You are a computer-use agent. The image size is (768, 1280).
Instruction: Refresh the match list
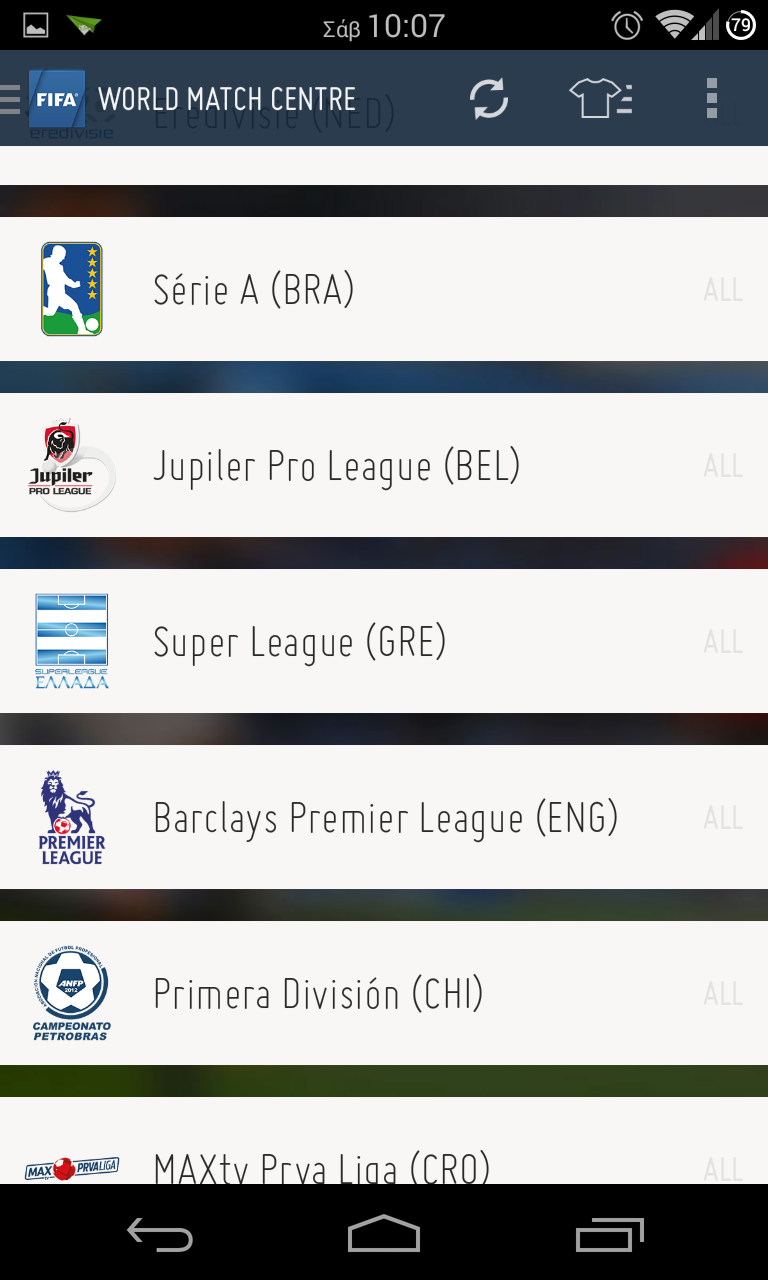(489, 98)
